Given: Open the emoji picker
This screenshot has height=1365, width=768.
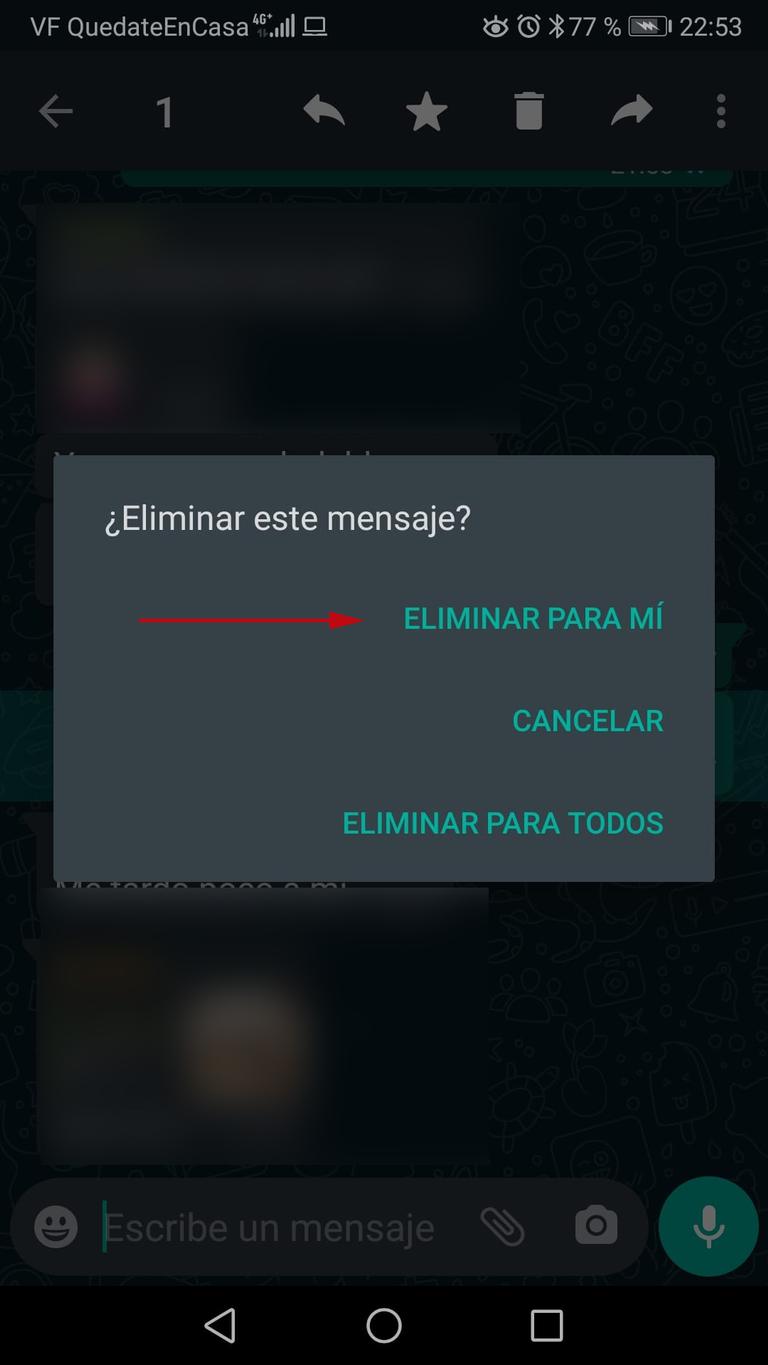Looking at the screenshot, I should pyautogui.click(x=56, y=1227).
